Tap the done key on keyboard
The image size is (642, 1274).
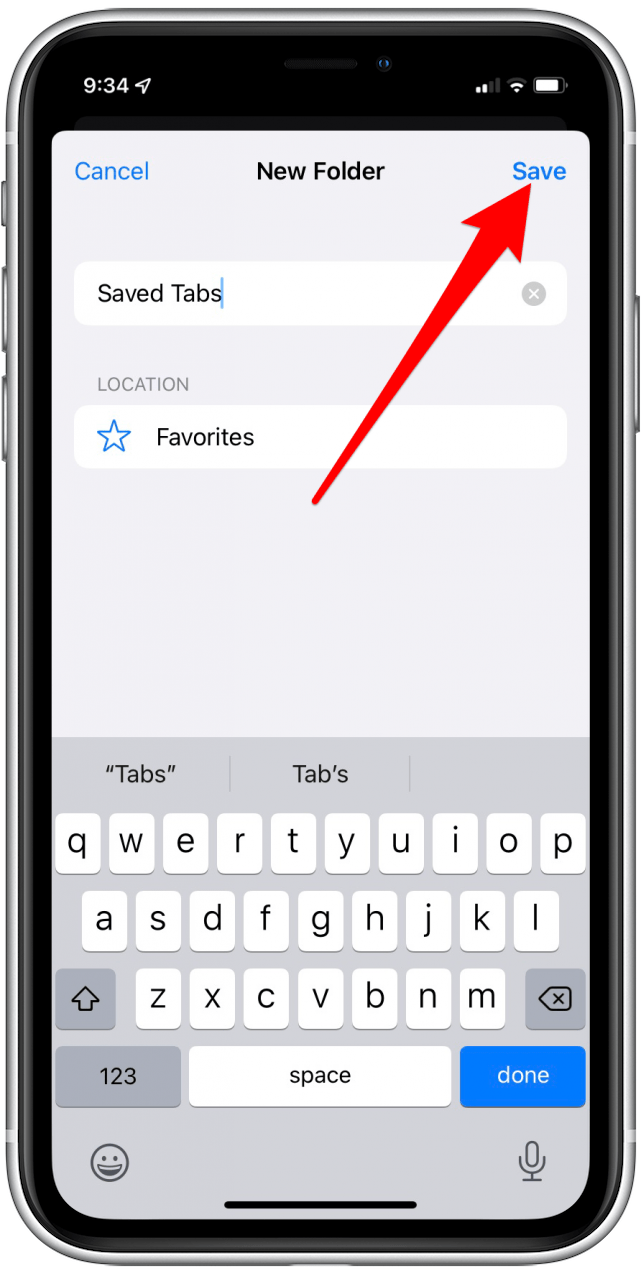click(523, 1076)
